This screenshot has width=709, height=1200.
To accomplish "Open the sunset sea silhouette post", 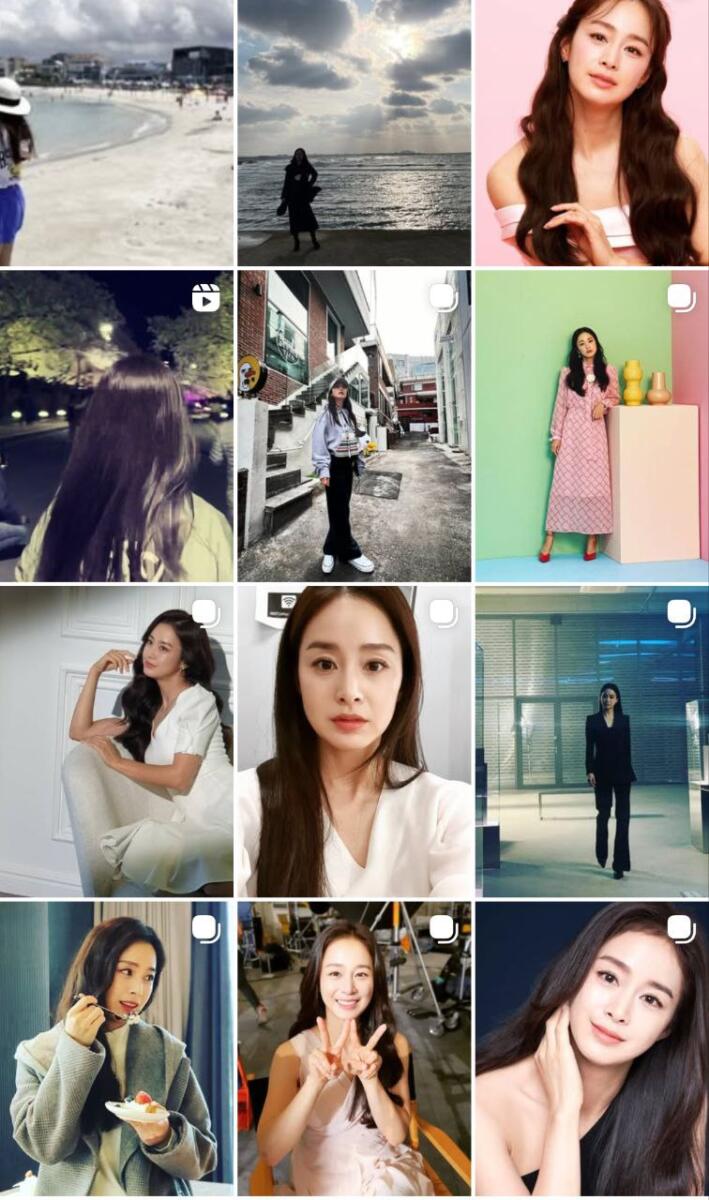I will pos(354,133).
